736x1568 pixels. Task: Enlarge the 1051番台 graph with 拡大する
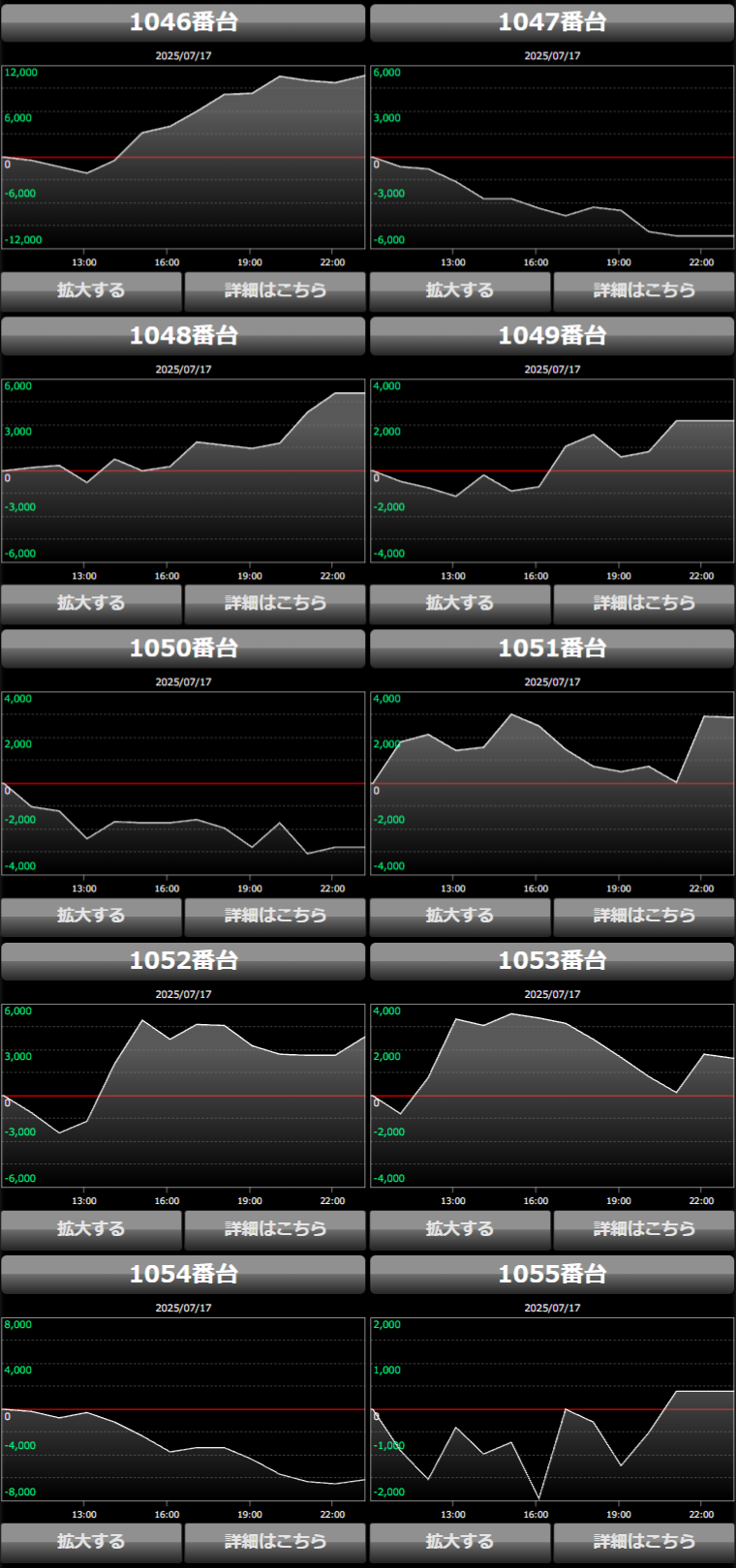pos(460,916)
